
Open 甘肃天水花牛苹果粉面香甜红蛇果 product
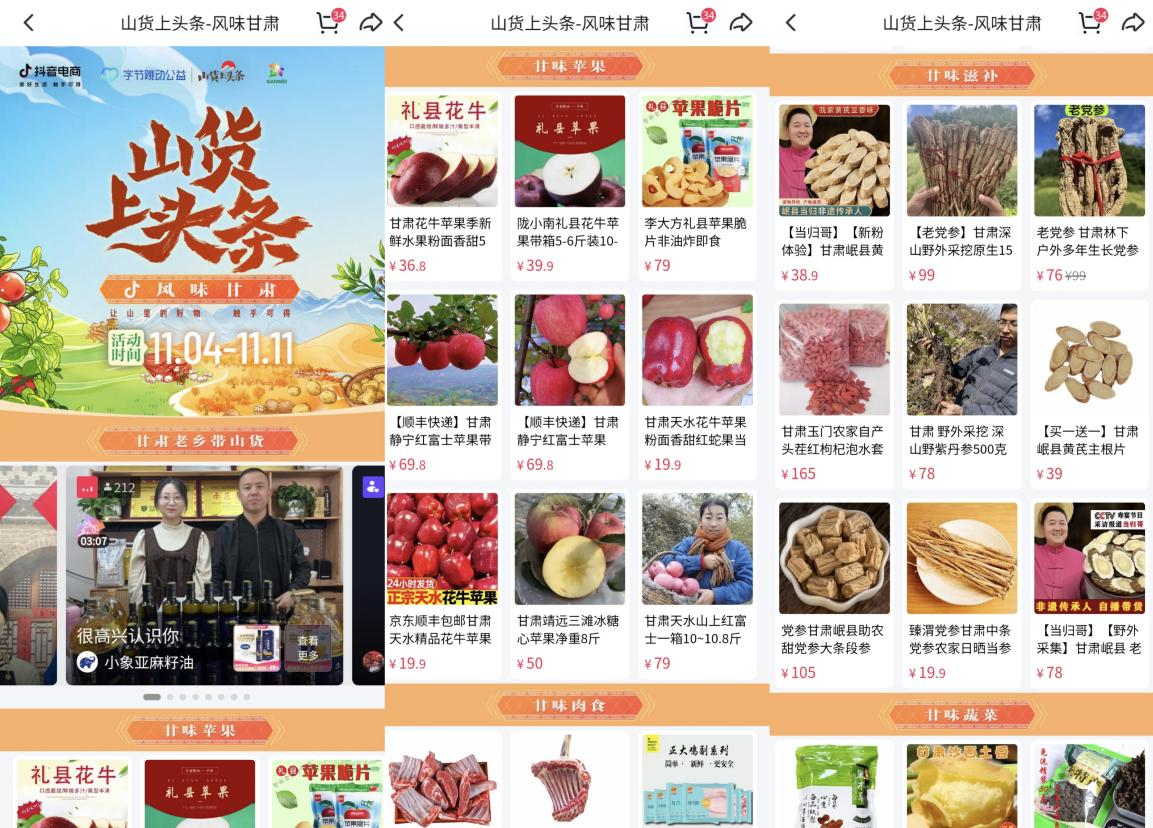[696, 380]
